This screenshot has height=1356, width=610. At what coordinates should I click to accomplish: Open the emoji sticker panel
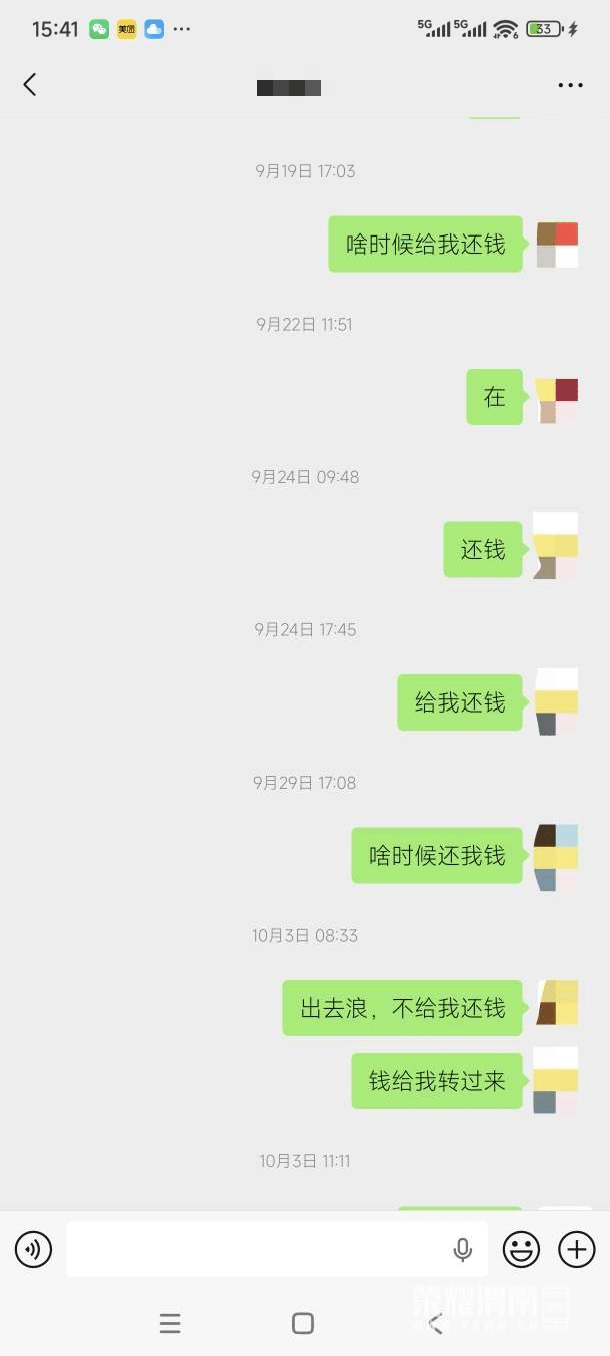point(521,1249)
